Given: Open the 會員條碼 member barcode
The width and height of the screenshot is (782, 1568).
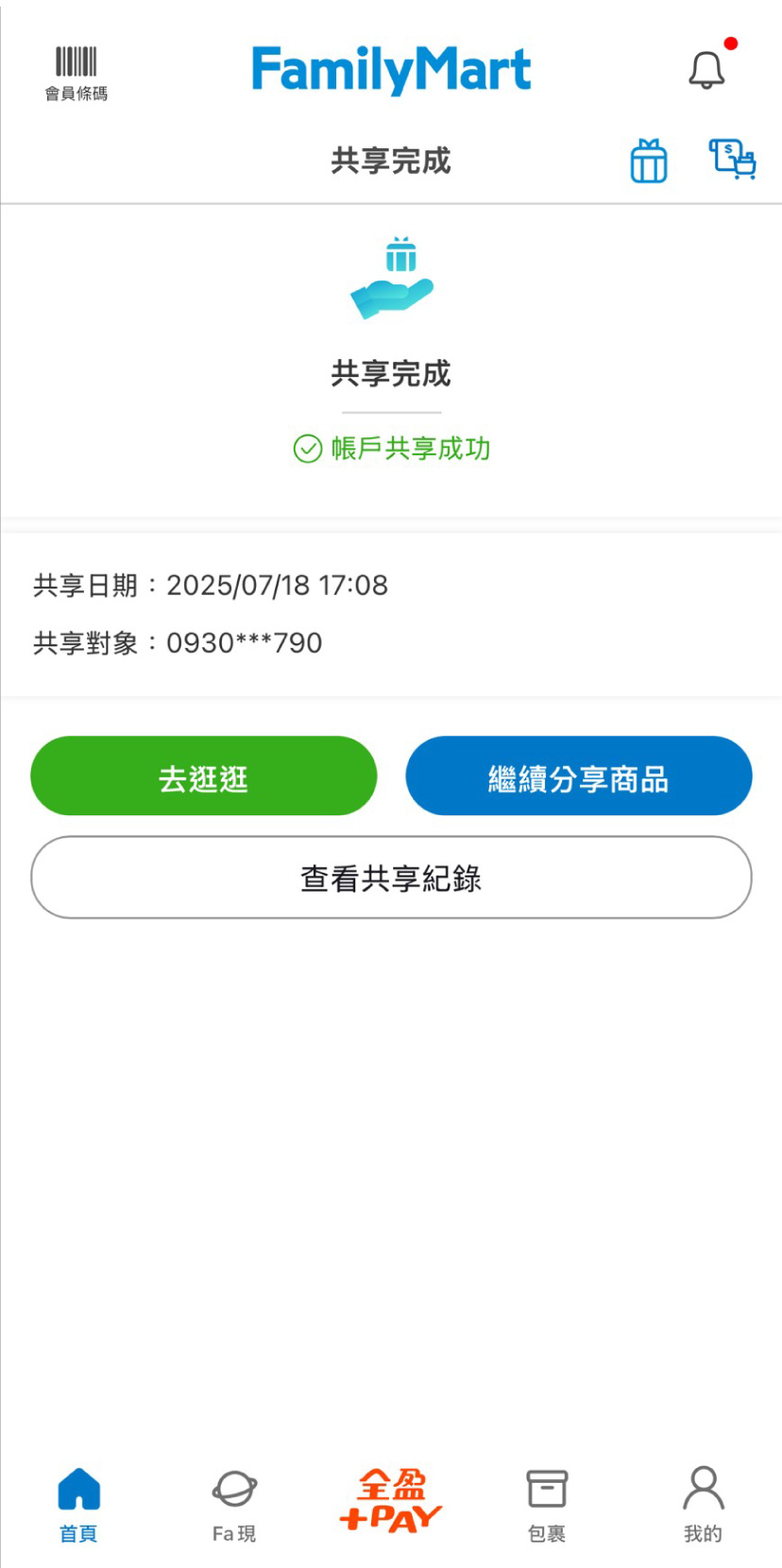Looking at the screenshot, I should point(76,73).
